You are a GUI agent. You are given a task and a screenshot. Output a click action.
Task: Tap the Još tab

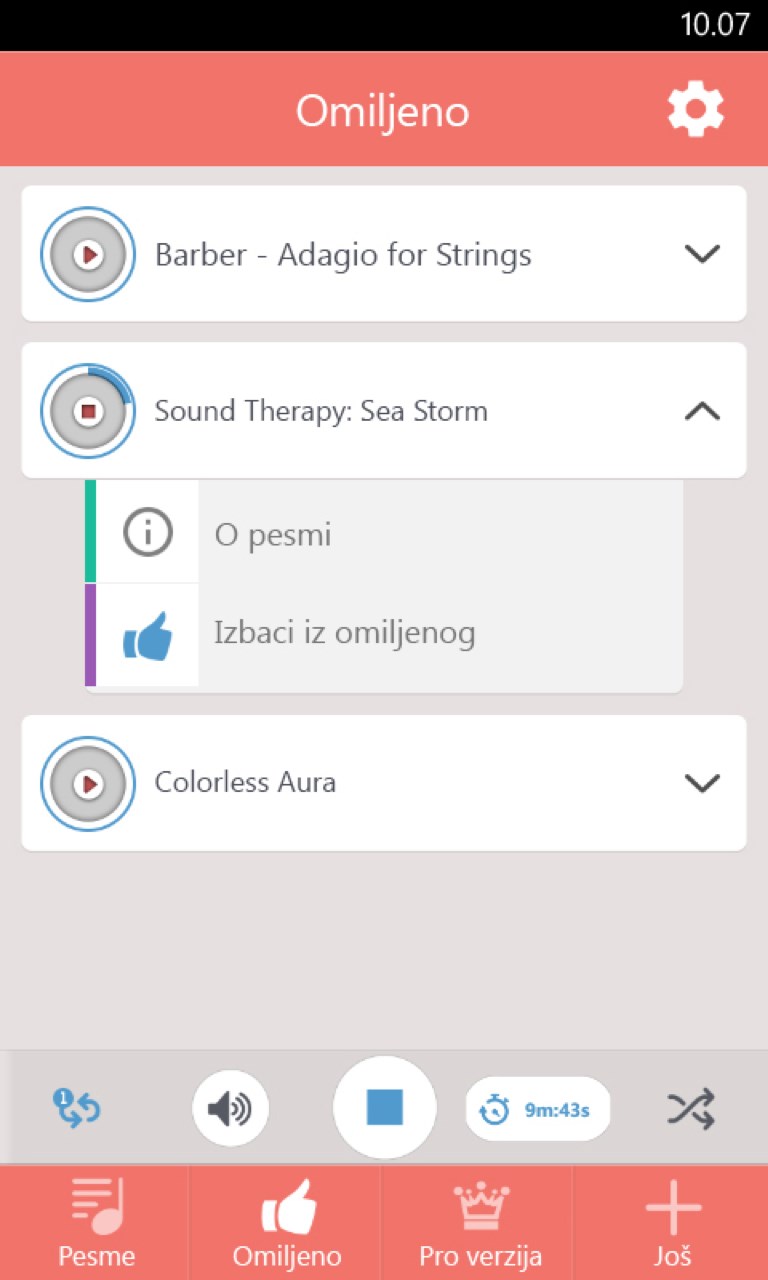pyautogui.click(x=672, y=1223)
